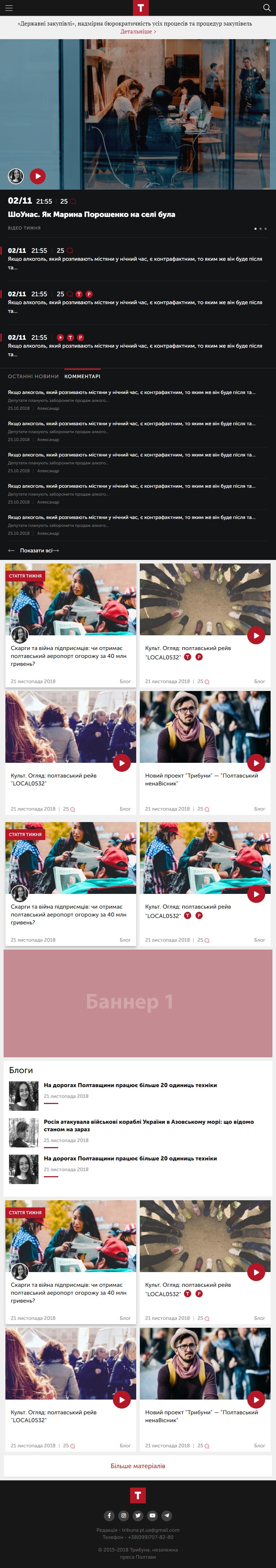
Task: Select the Комментарі tab
Action: (x=82, y=376)
